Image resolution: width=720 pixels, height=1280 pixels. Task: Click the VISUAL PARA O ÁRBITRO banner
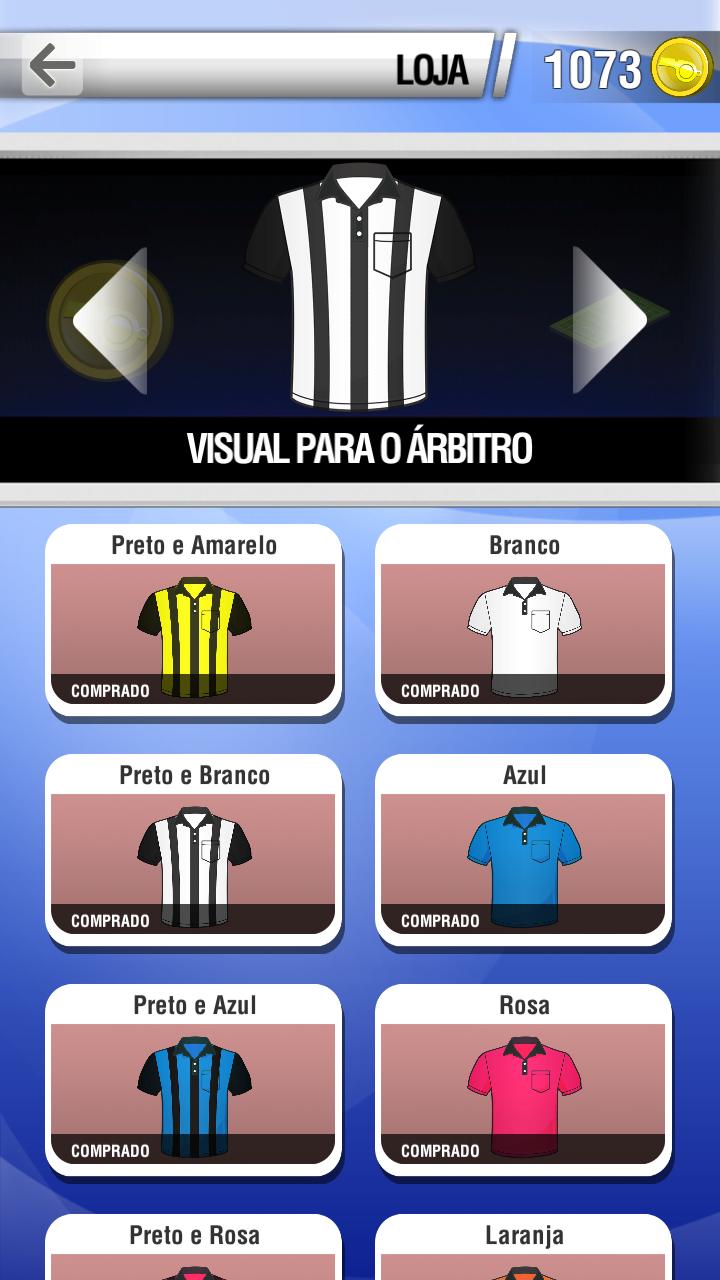tap(360, 446)
